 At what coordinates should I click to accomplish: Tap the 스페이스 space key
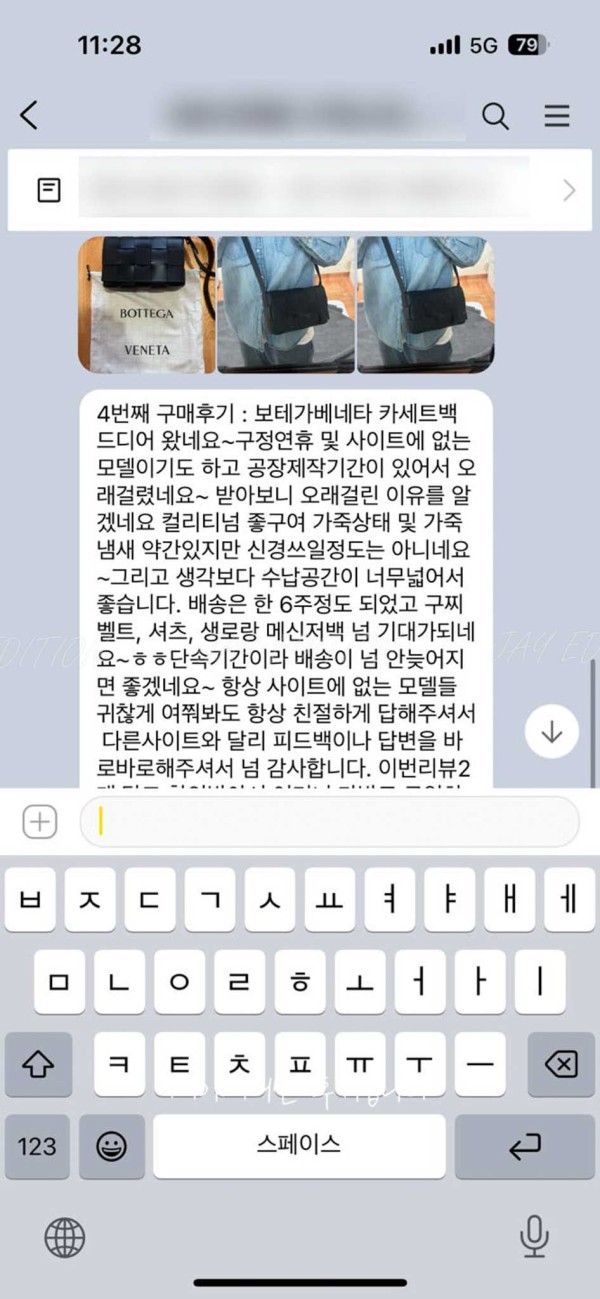[299, 1146]
